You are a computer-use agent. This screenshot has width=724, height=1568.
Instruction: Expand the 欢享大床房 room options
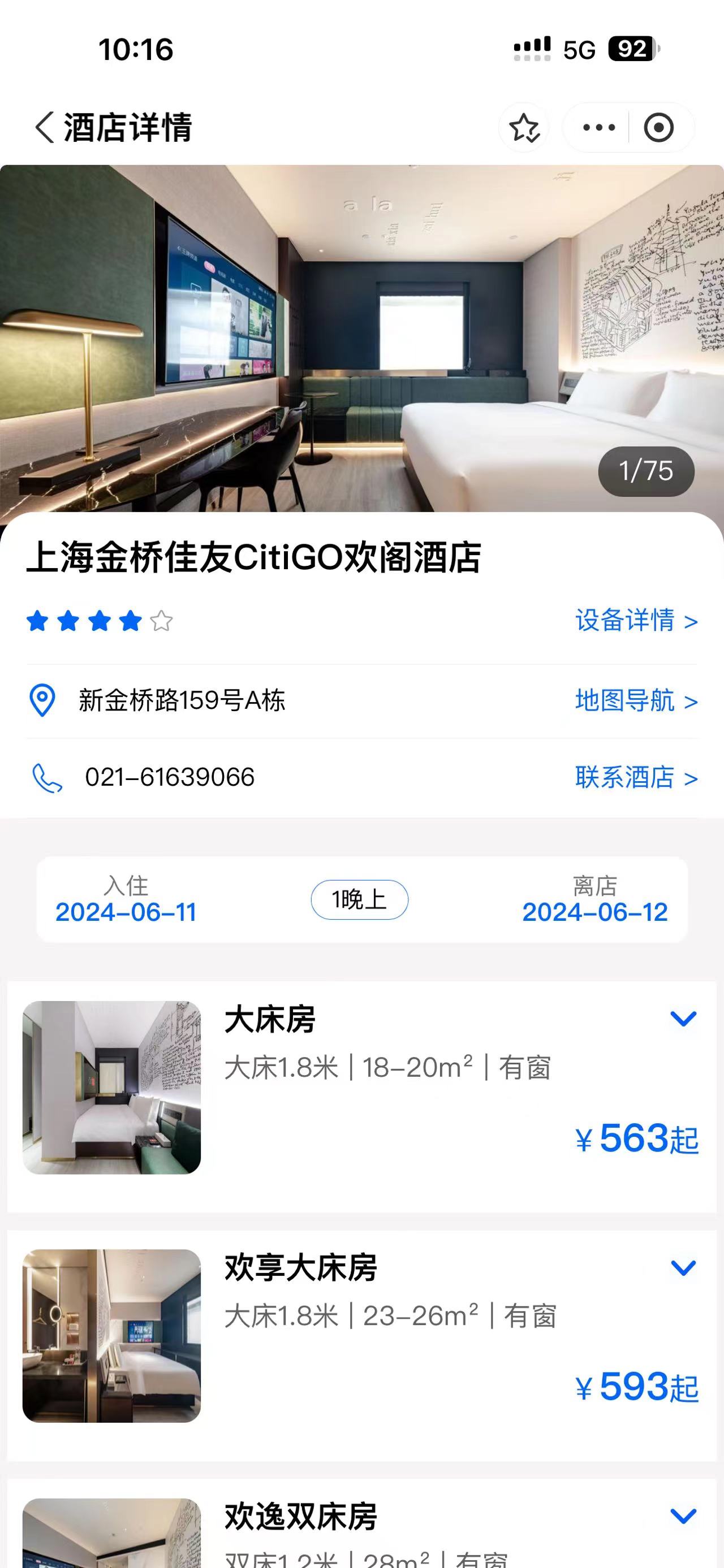pyautogui.click(x=683, y=1268)
